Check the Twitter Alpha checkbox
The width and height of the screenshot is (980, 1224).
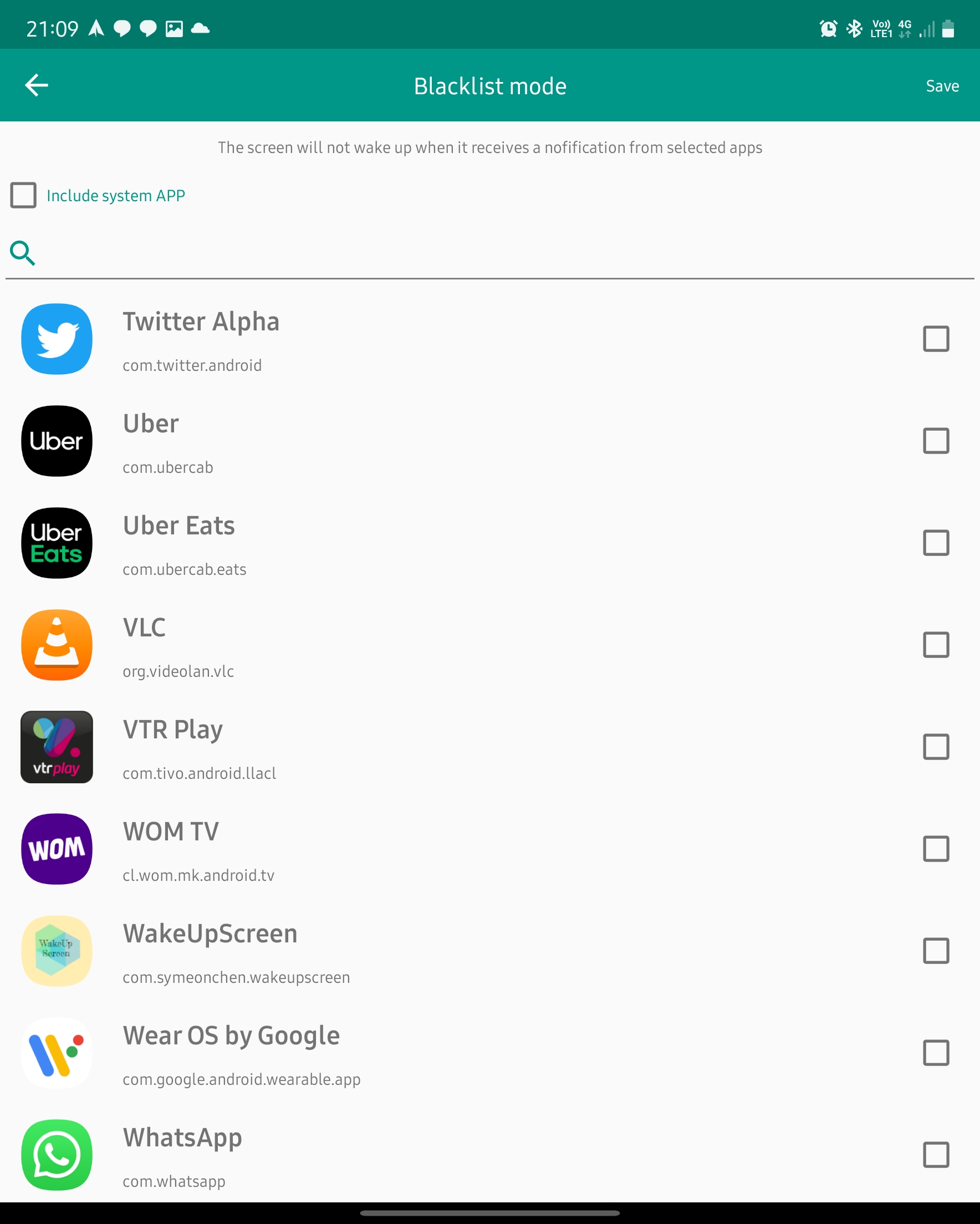point(936,339)
